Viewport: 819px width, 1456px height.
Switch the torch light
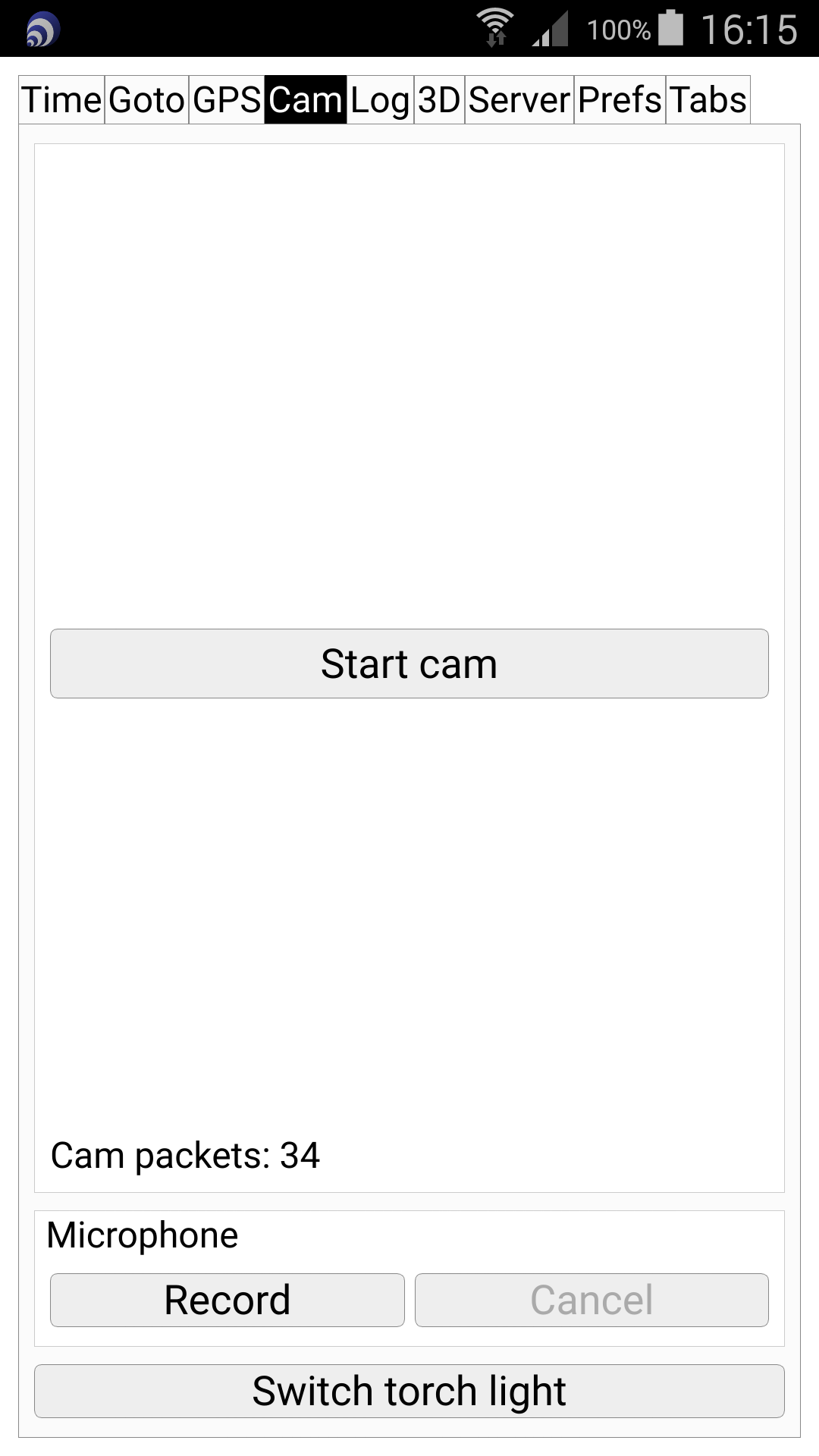pyautogui.click(x=409, y=1391)
